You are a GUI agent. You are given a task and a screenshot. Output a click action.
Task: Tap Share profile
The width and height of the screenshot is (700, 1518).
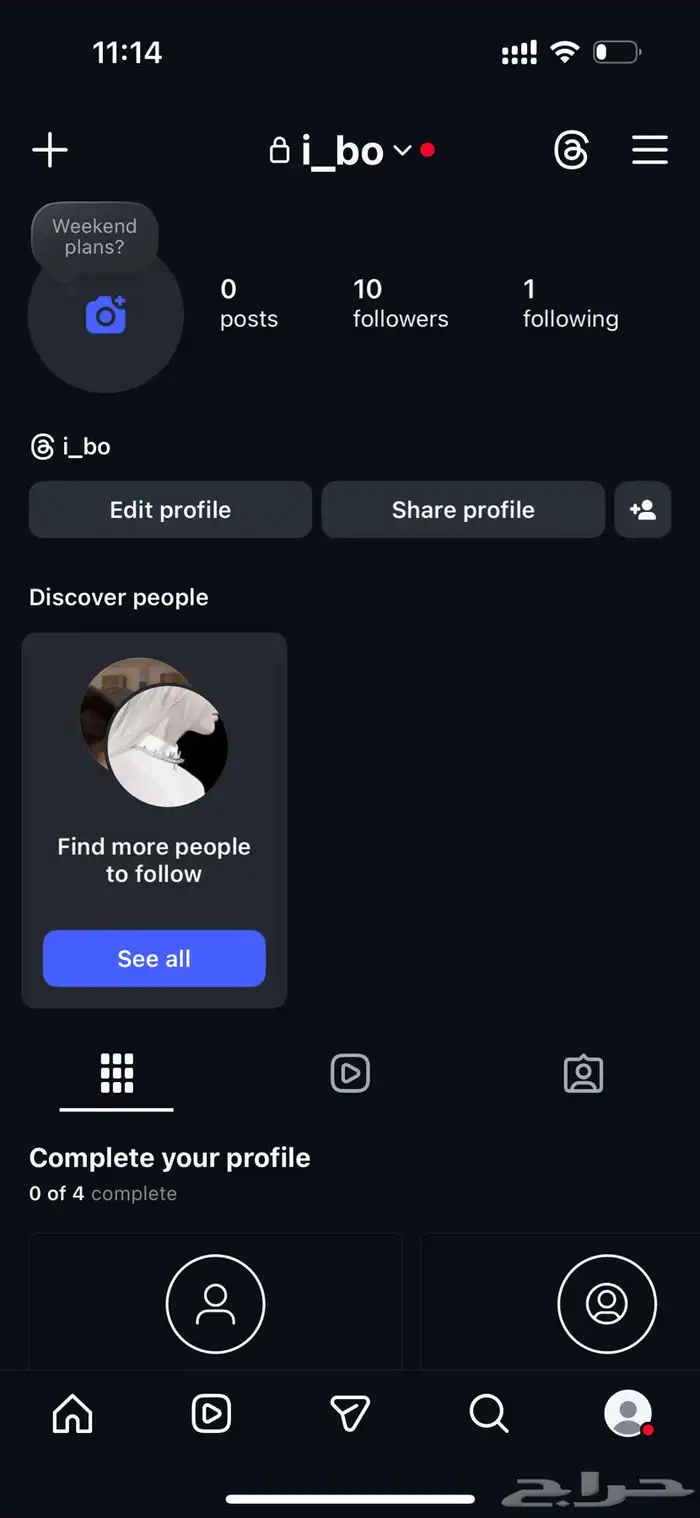(x=463, y=510)
